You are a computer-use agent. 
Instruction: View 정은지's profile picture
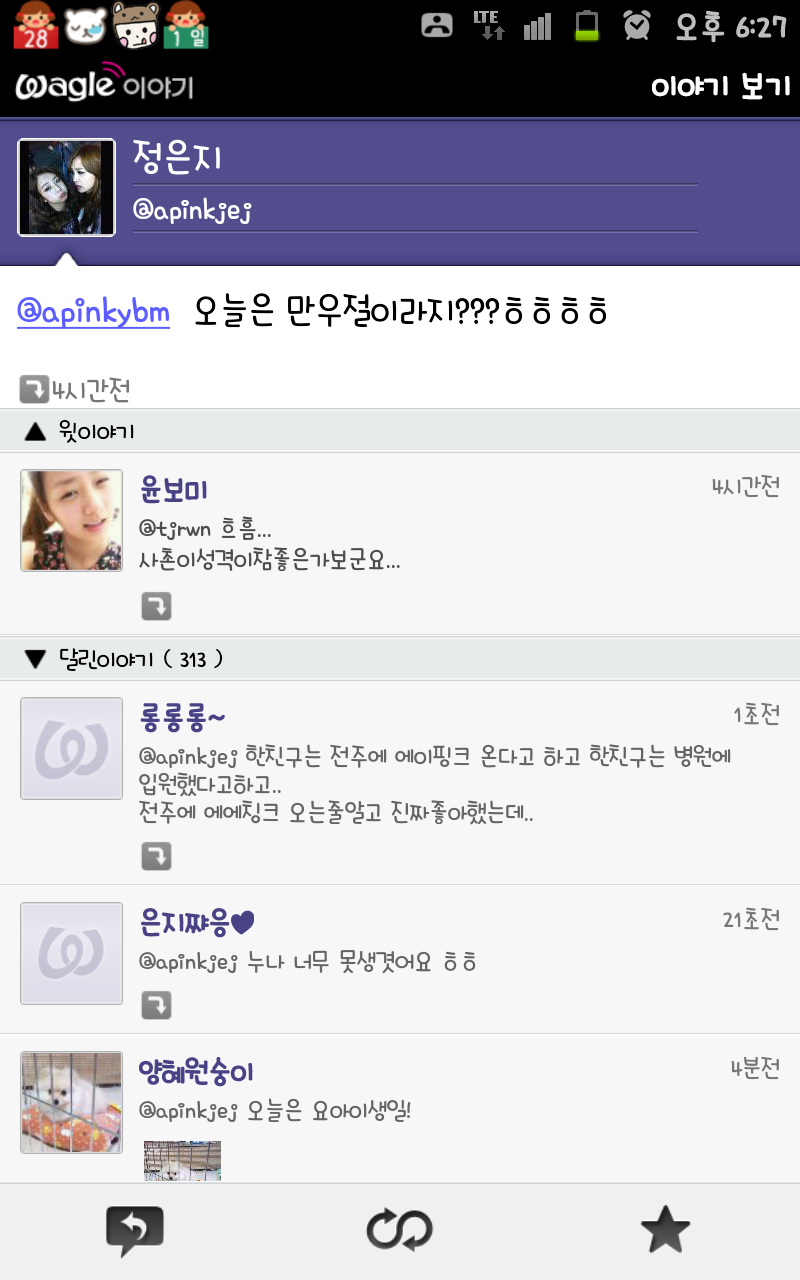(x=67, y=188)
